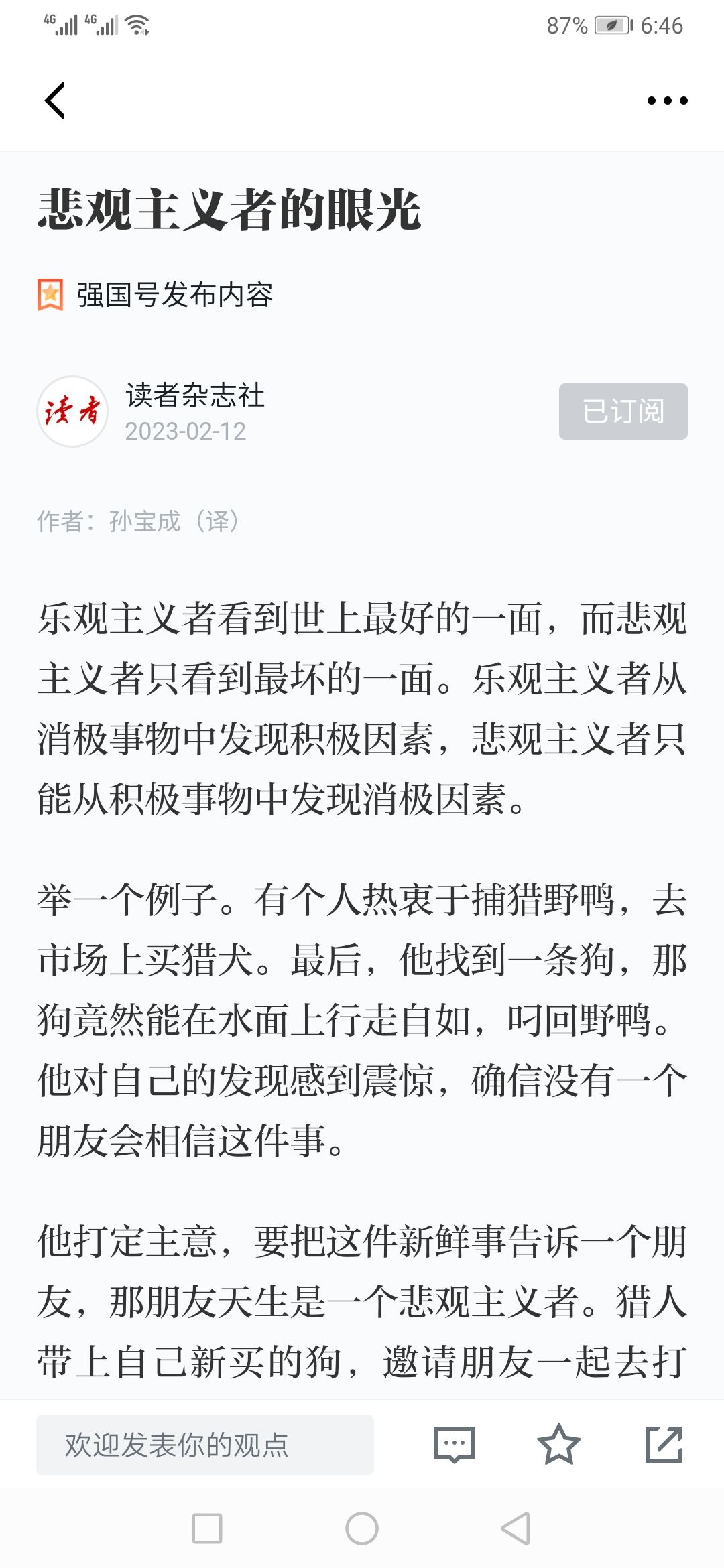Screen dimensions: 724x1568
Task: Open recent apps with the square button
Action: (x=207, y=1528)
